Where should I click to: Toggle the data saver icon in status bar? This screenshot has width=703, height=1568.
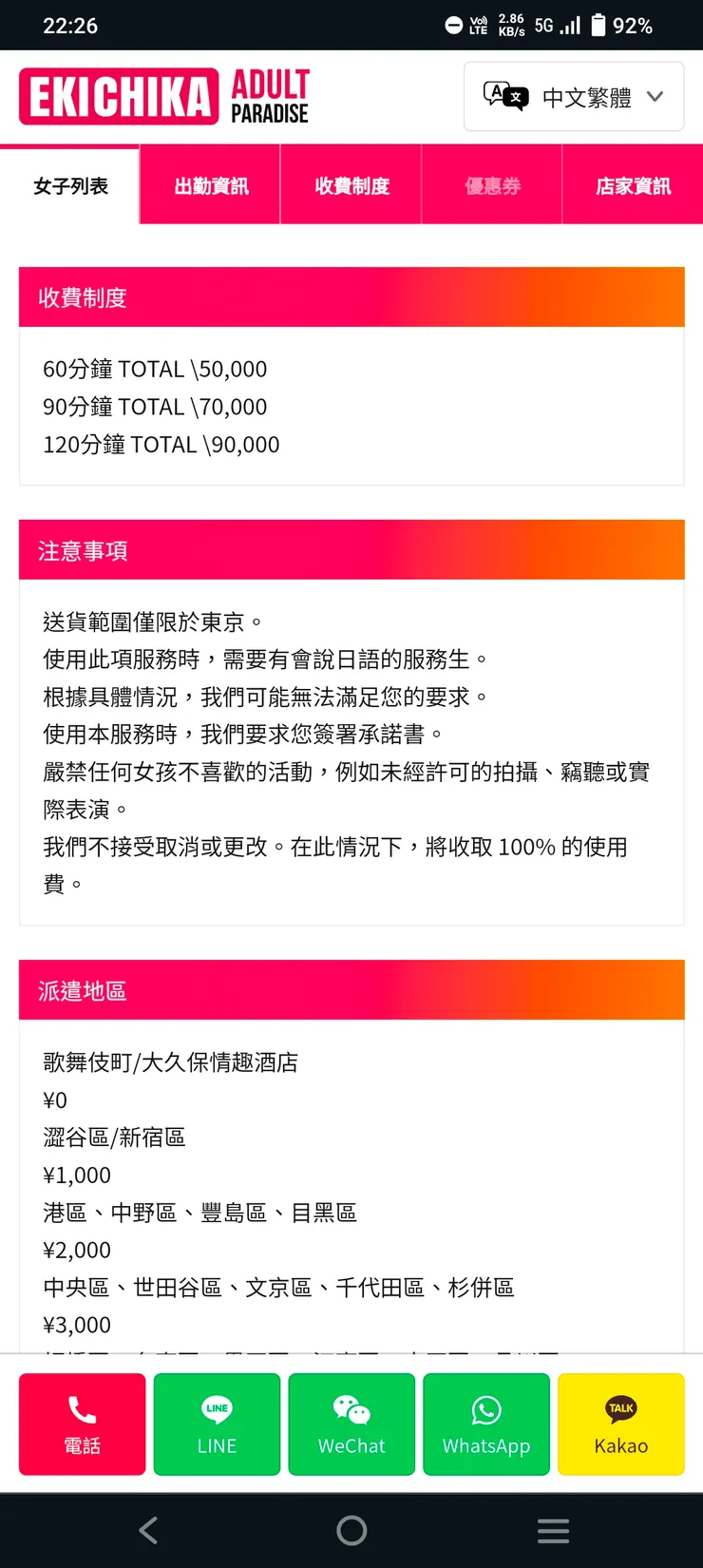pyautogui.click(x=453, y=25)
